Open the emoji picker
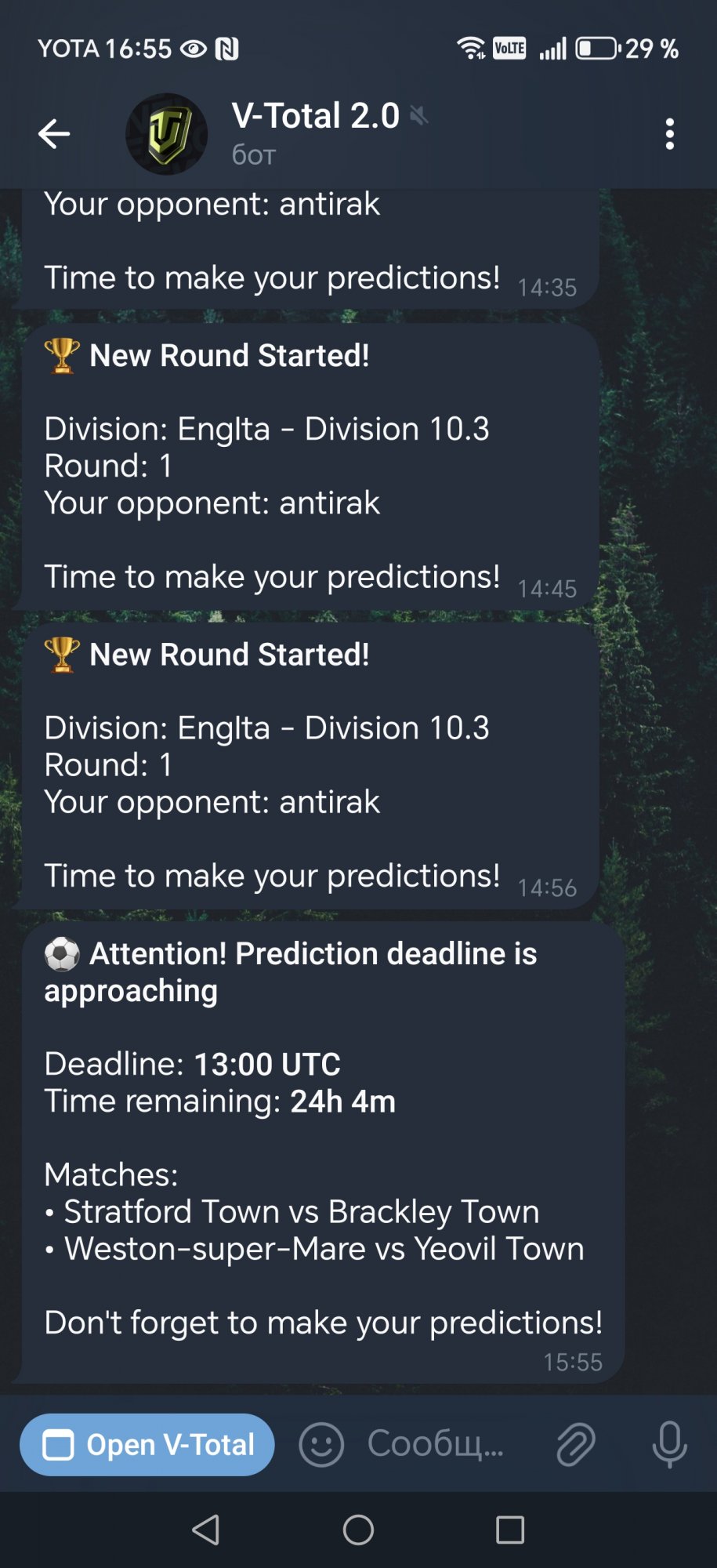The image size is (717, 1568). pos(321,1444)
